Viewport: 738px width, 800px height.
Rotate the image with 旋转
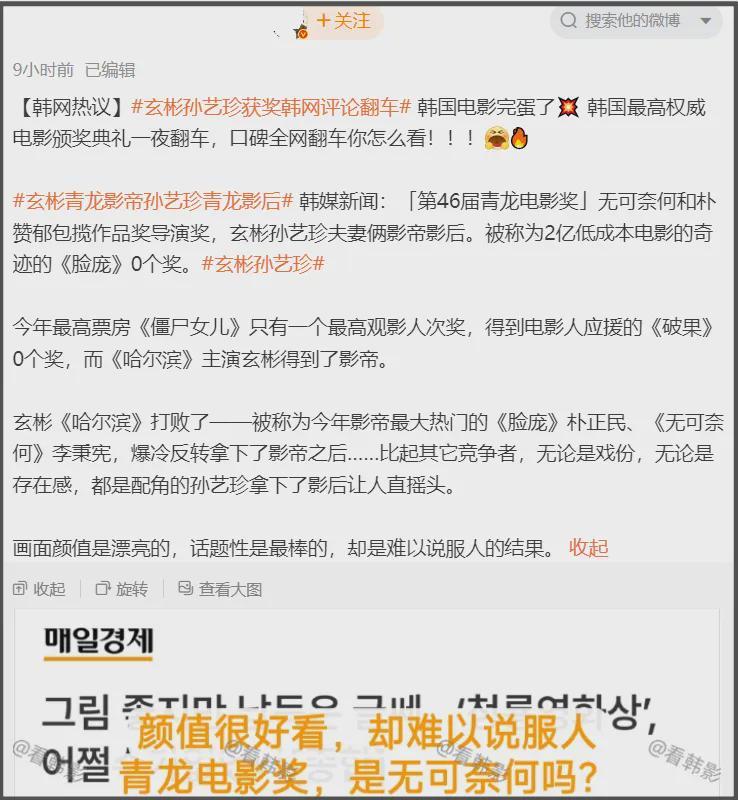[121, 589]
